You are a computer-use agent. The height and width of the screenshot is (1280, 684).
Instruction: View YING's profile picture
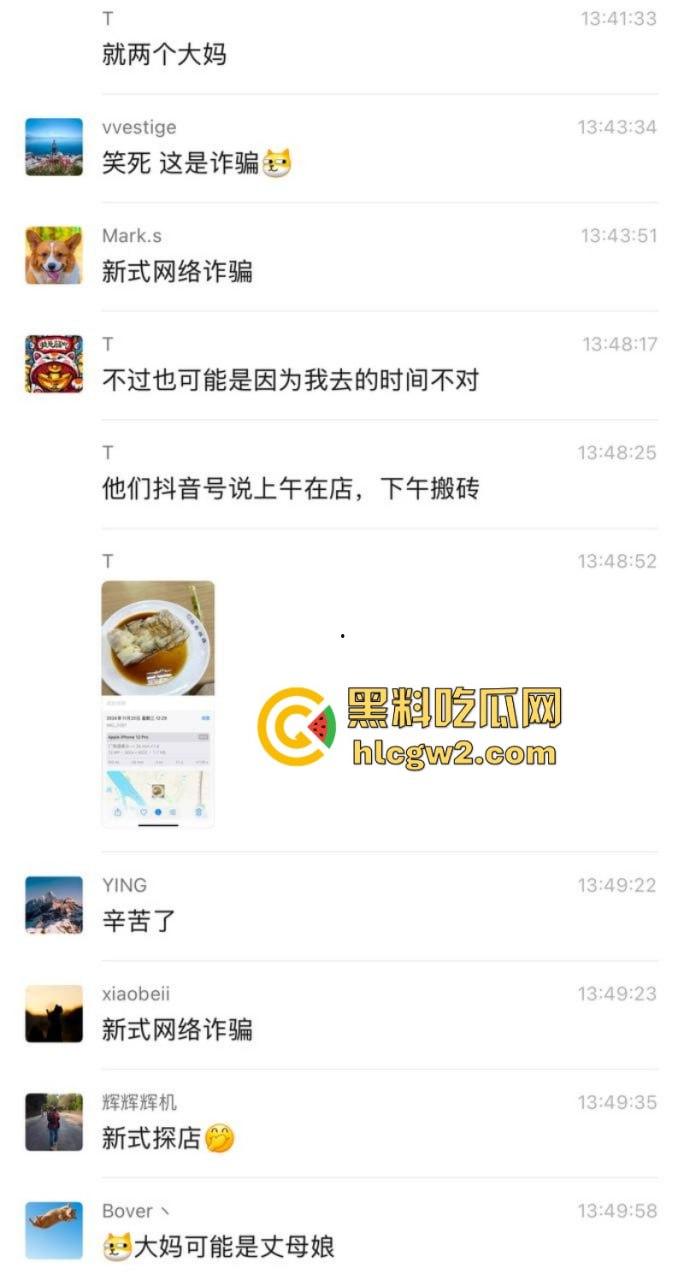point(54,905)
